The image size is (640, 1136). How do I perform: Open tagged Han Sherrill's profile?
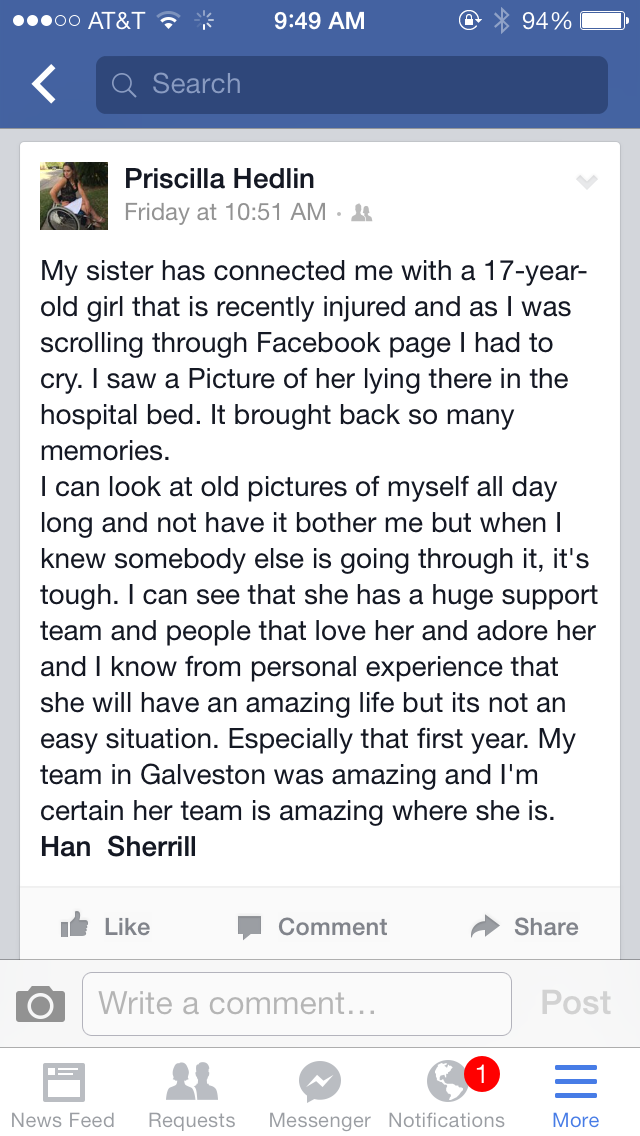coord(118,846)
